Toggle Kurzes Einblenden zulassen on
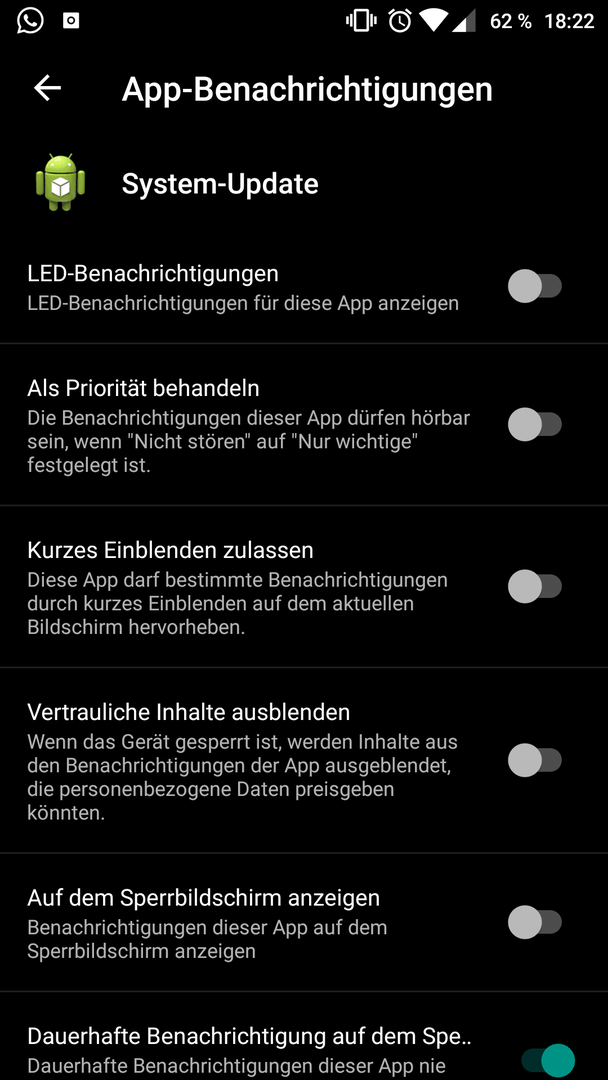This screenshot has height=1080, width=608. tap(535, 586)
